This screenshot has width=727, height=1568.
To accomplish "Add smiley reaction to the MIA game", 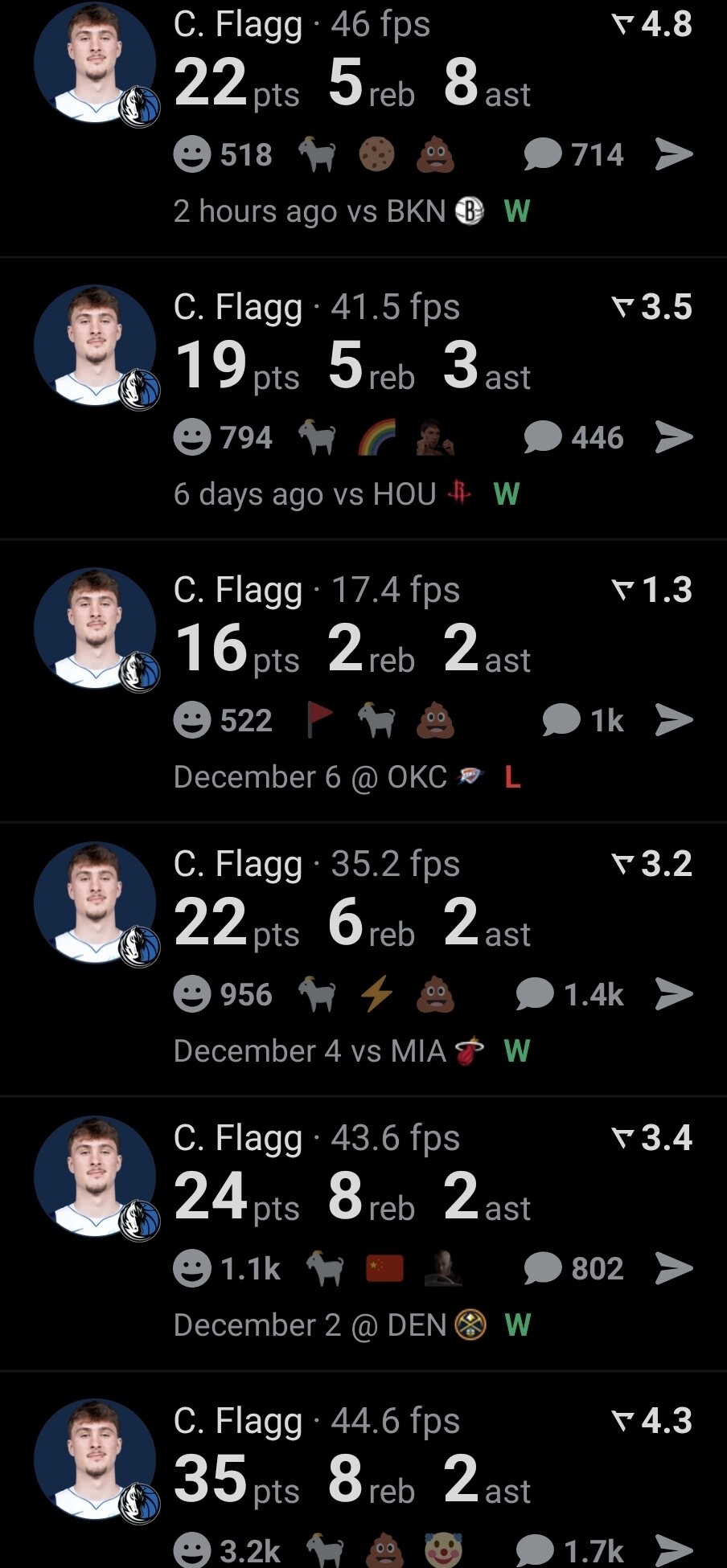I will coord(192,995).
